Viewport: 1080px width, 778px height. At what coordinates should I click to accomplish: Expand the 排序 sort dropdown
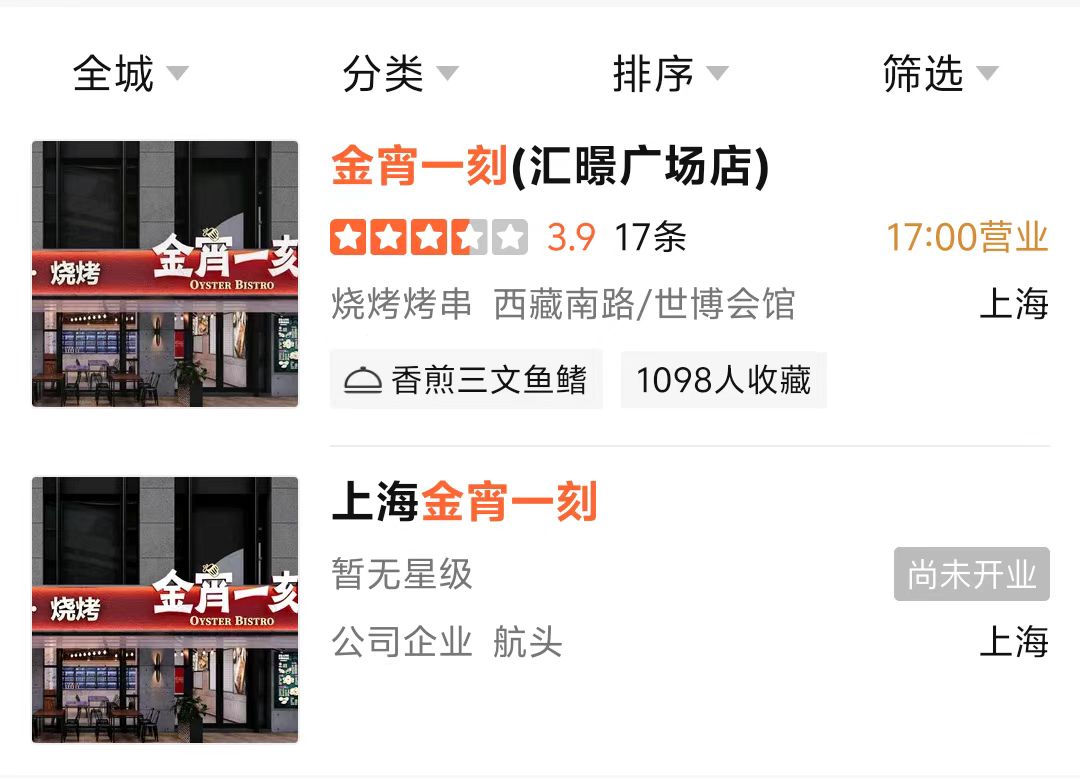coord(670,74)
